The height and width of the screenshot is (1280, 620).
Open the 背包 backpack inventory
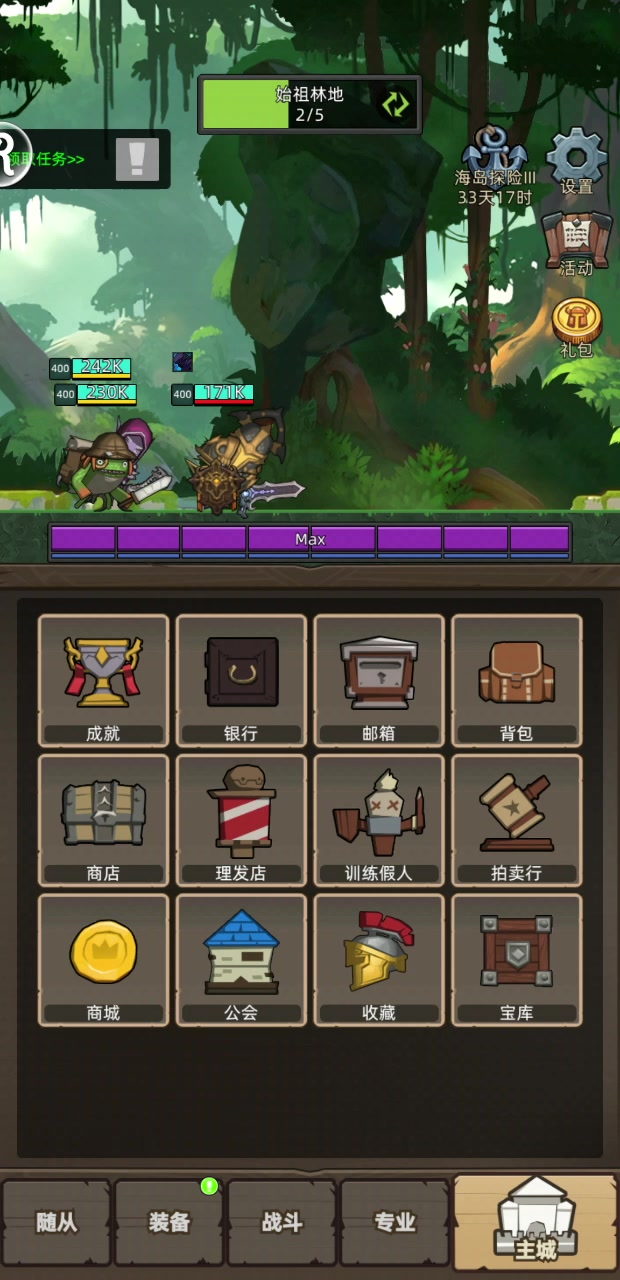517,680
